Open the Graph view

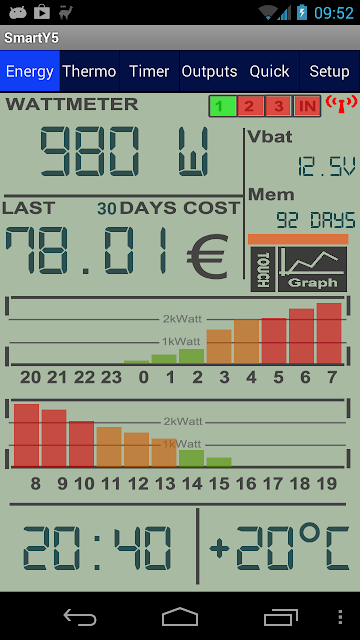[x=312, y=269]
